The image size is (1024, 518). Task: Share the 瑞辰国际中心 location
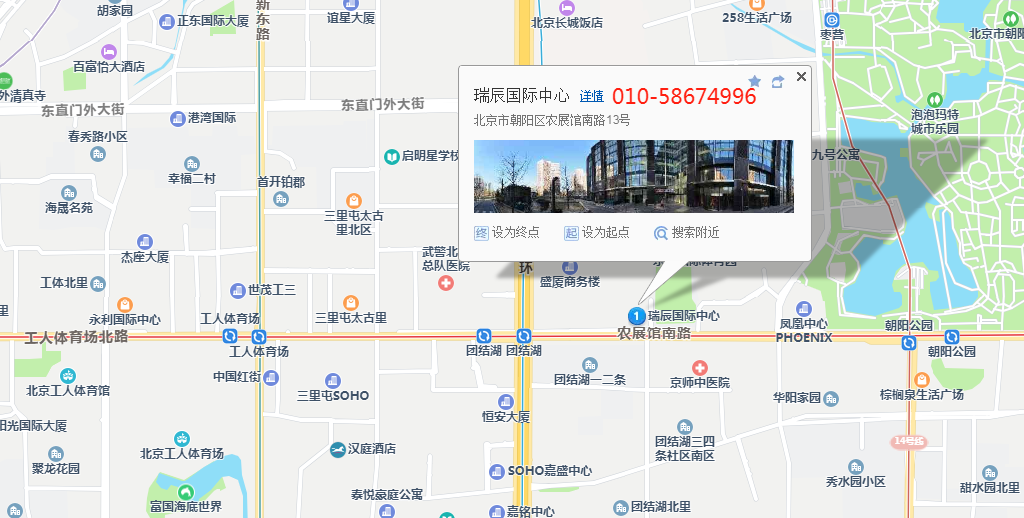[x=778, y=81]
